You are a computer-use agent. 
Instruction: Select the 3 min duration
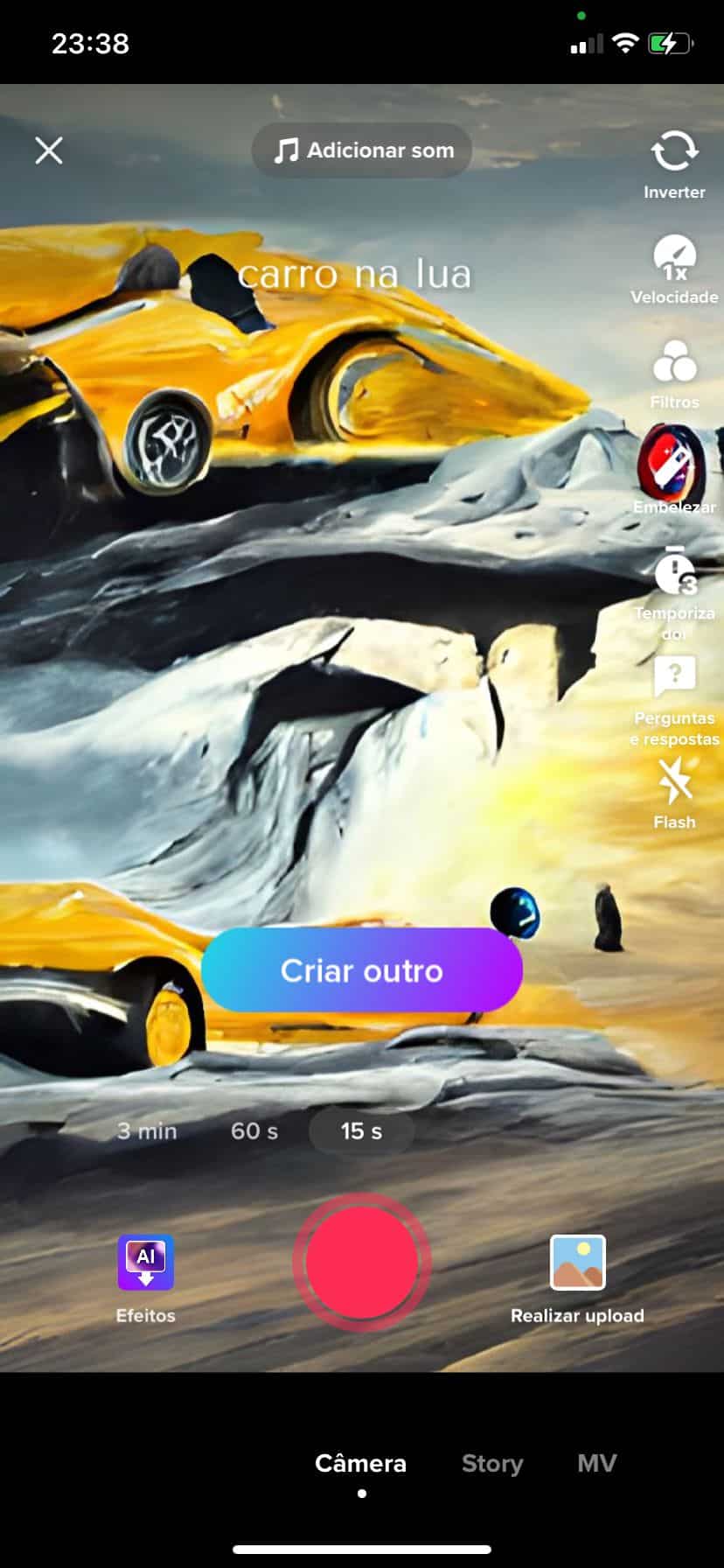(147, 1131)
